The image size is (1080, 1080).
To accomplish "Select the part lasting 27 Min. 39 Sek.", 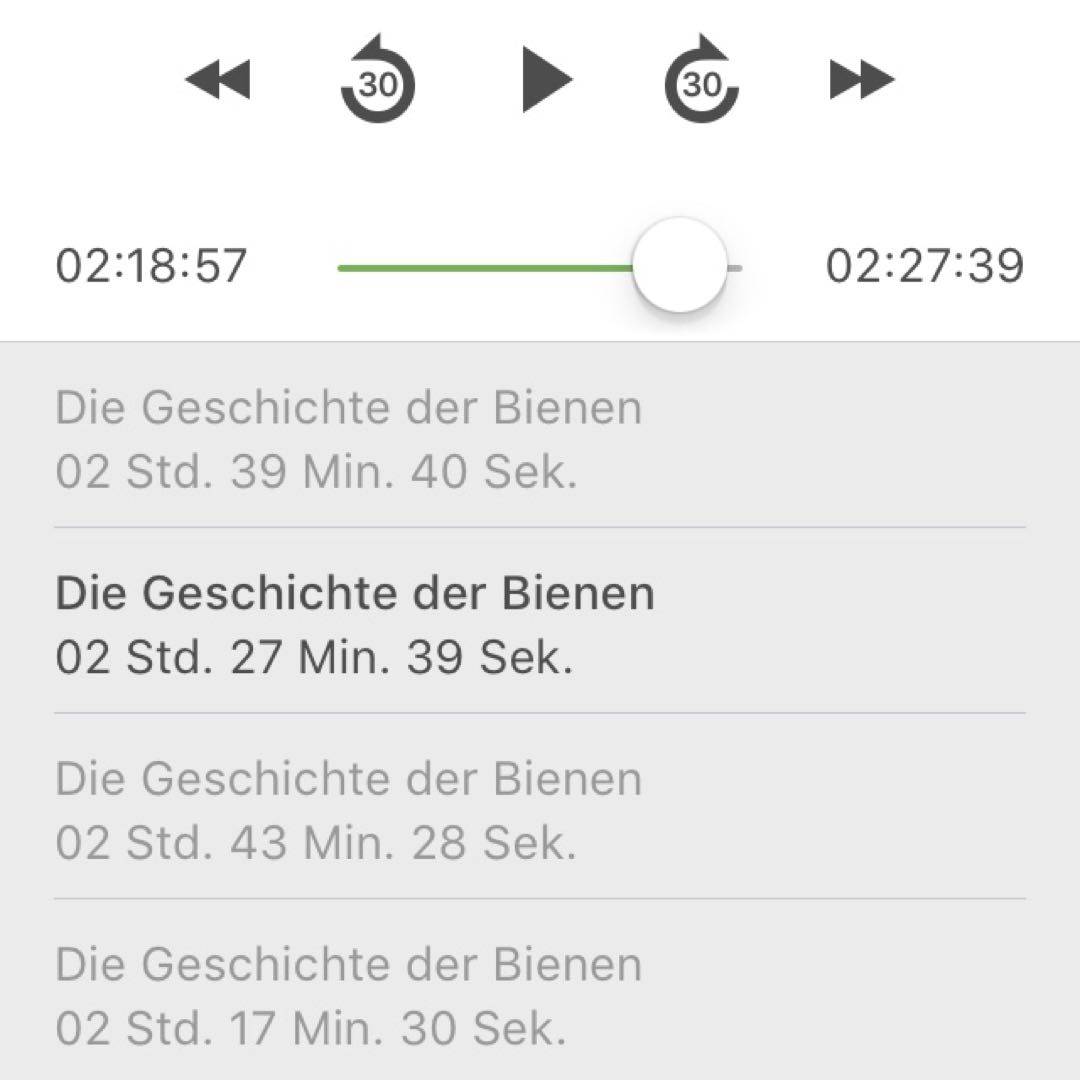I will click(540, 625).
